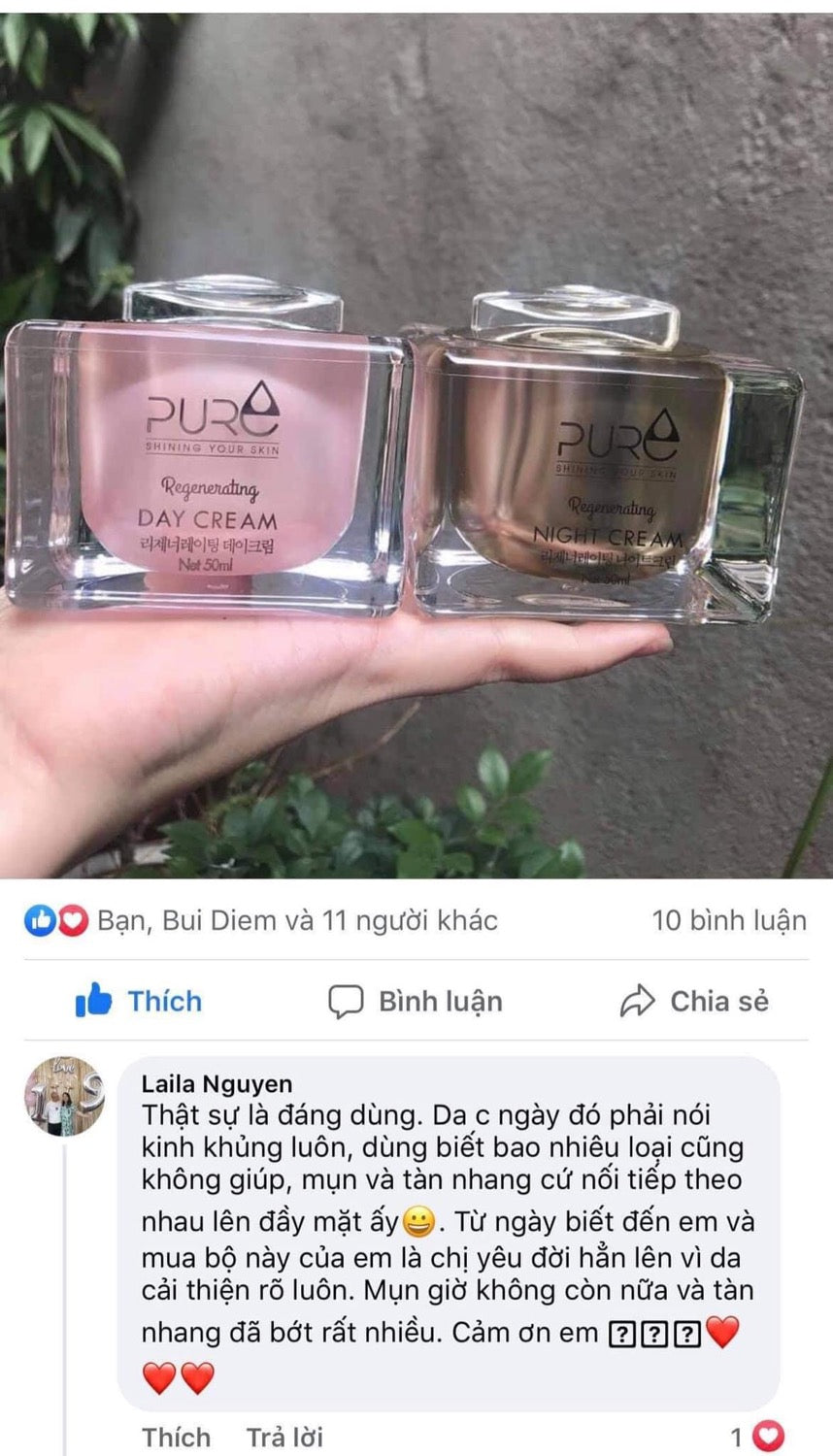This screenshot has height=1456, width=833.
Task: Reply to Laila Nguyen with Trả lời
Action: tap(284, 1437)
